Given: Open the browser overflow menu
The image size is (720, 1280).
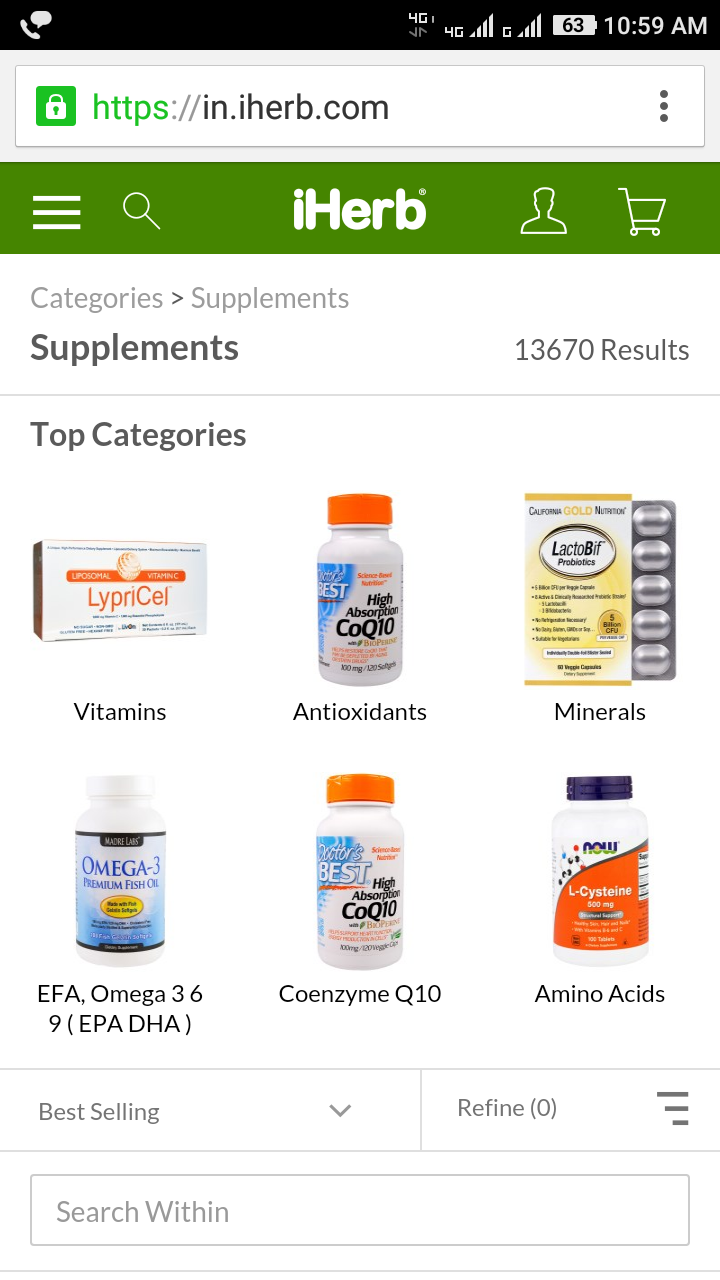Looking at the screenshot, I should pyautogui.click(x=664, y=107).
